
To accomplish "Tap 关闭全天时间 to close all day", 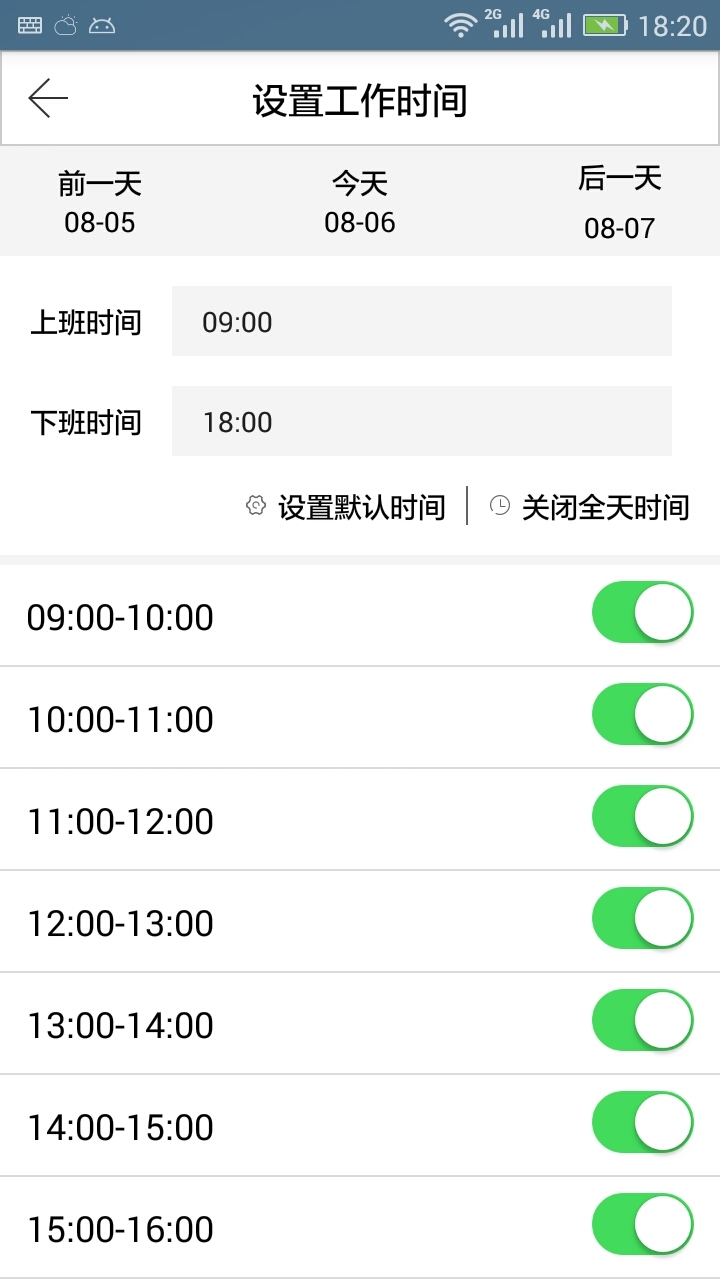I will [590, 507].
